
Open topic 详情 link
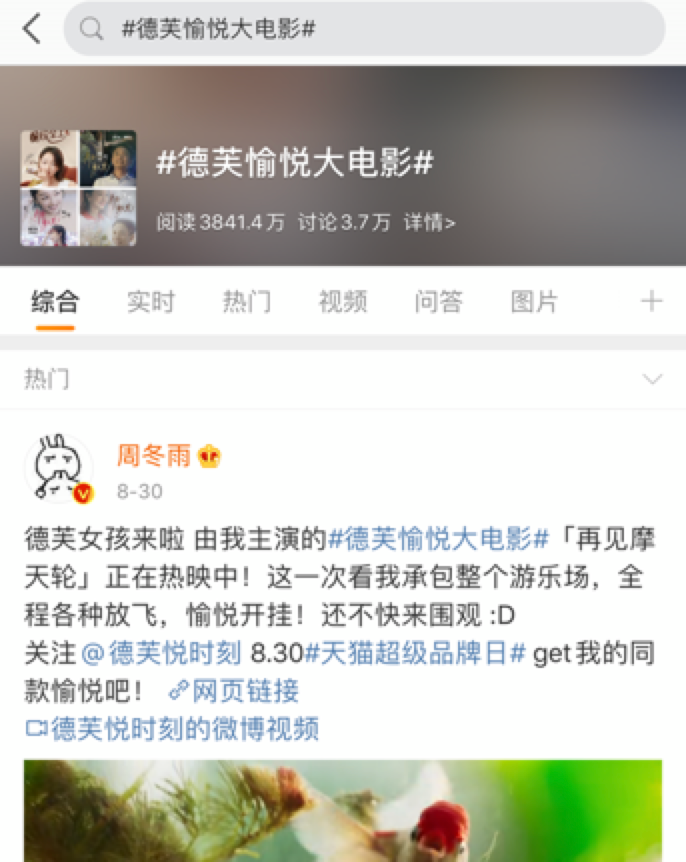[x=429, y=223]
